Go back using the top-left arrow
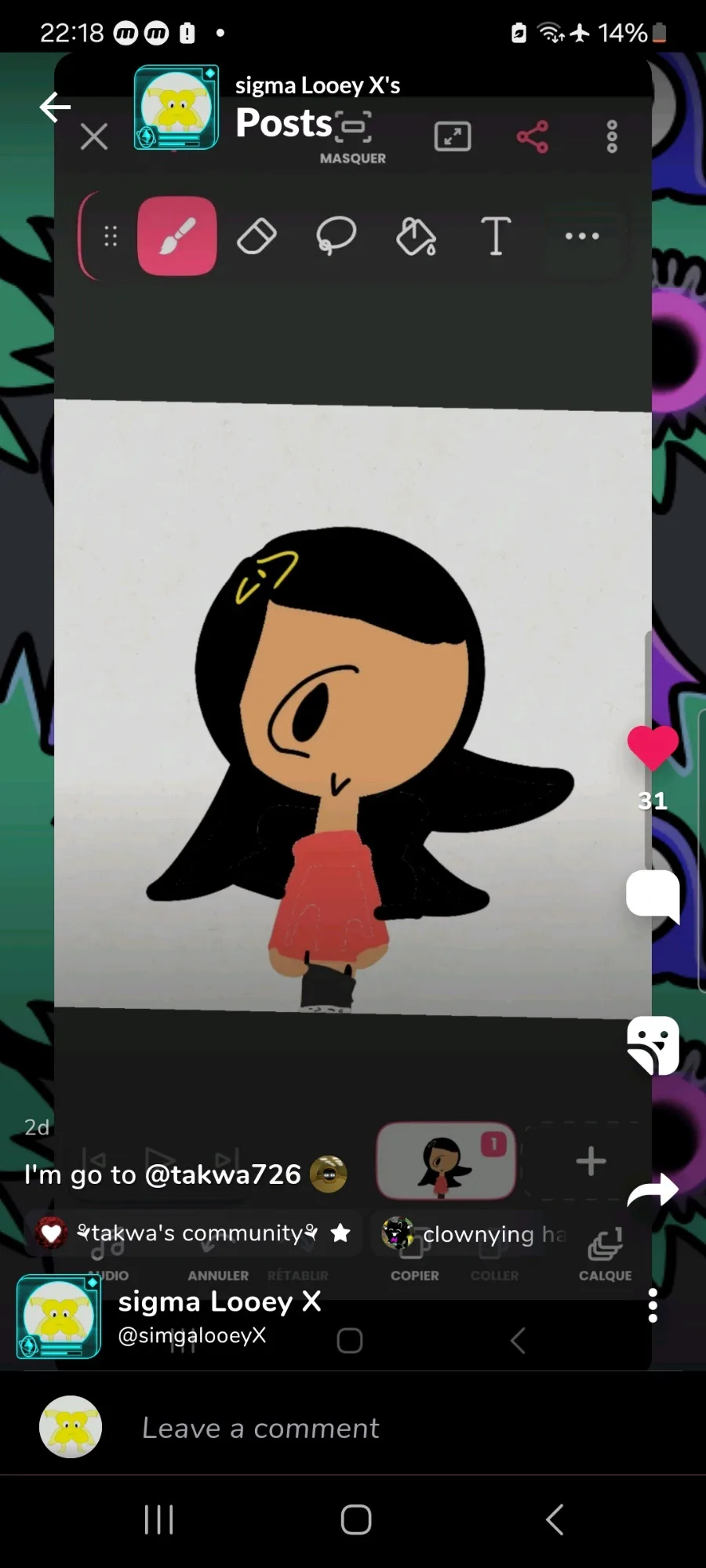 pyautogui.click(x=55, y=107)
